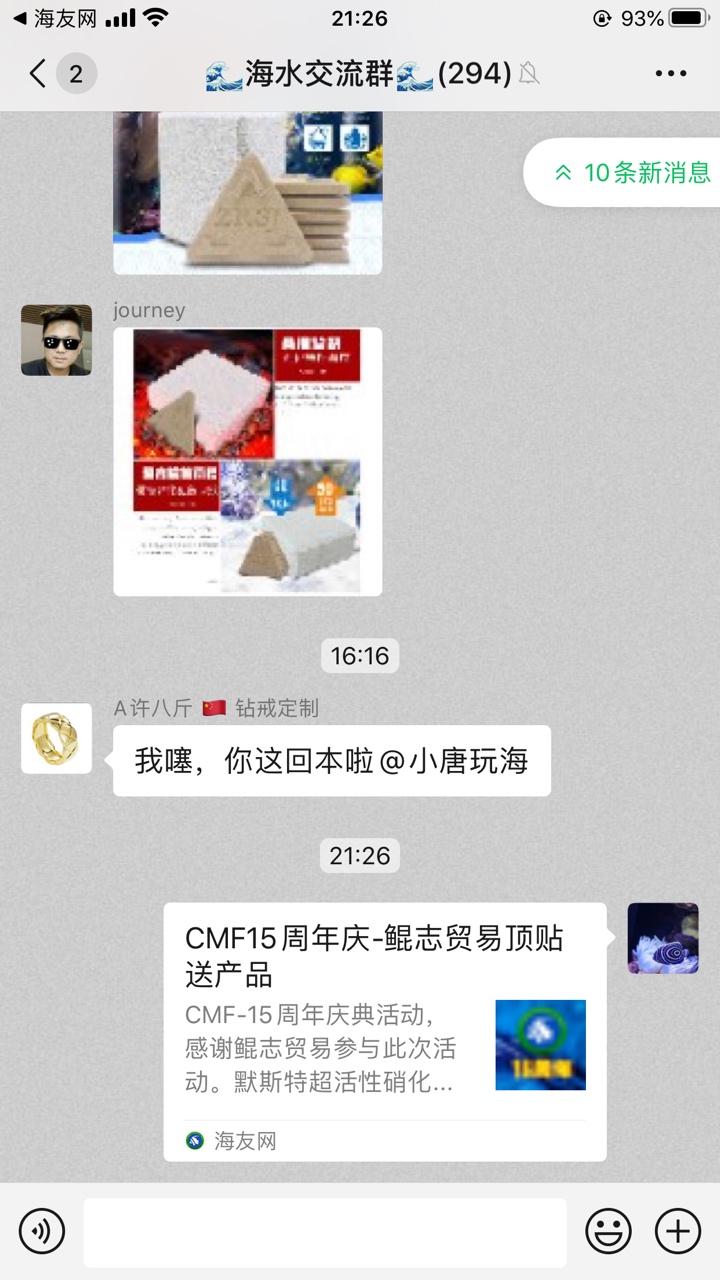View journey's product image message
The image size is (720, 1280).
pyautogui.click(x=247, y=461)
